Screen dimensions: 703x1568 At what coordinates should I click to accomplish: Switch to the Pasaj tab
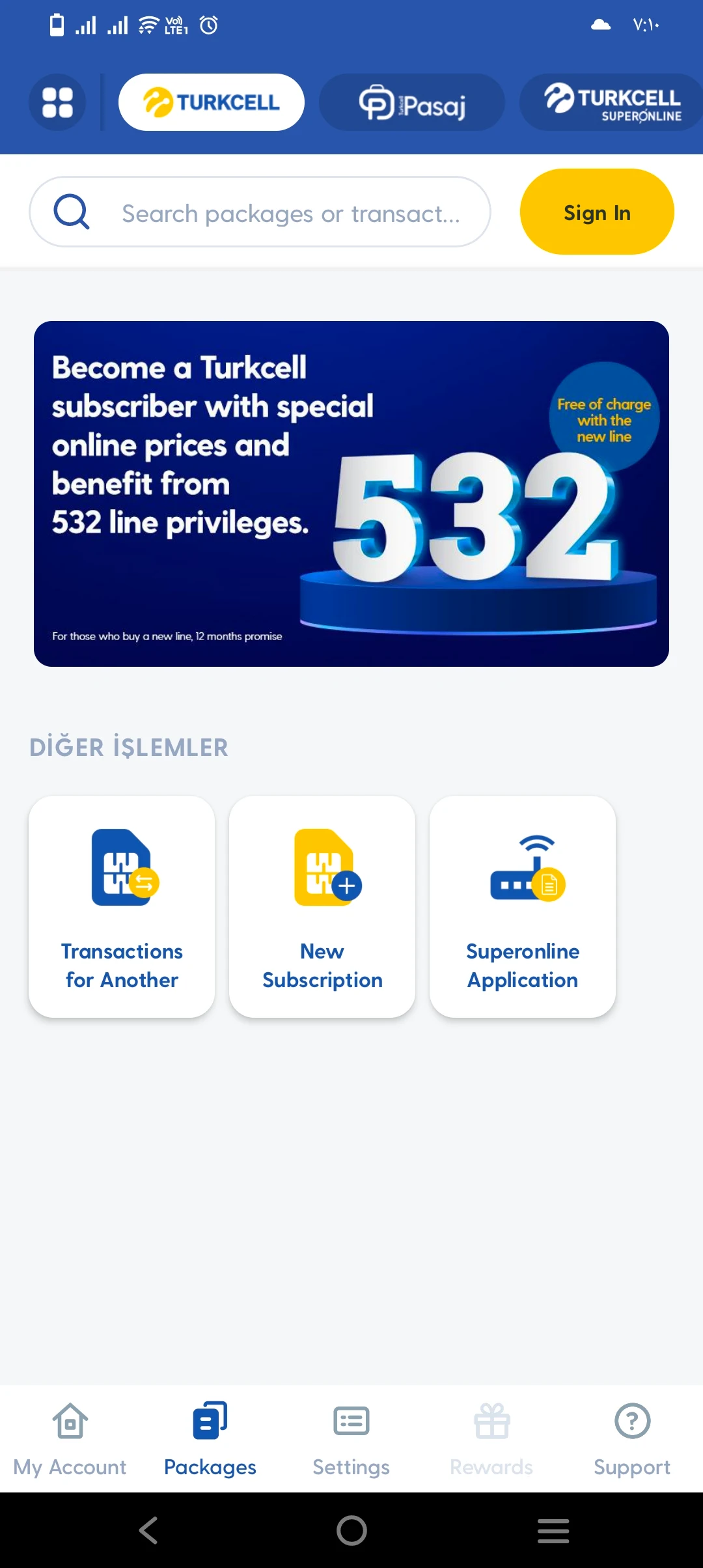pyautogui.click(x=411, y=102)
